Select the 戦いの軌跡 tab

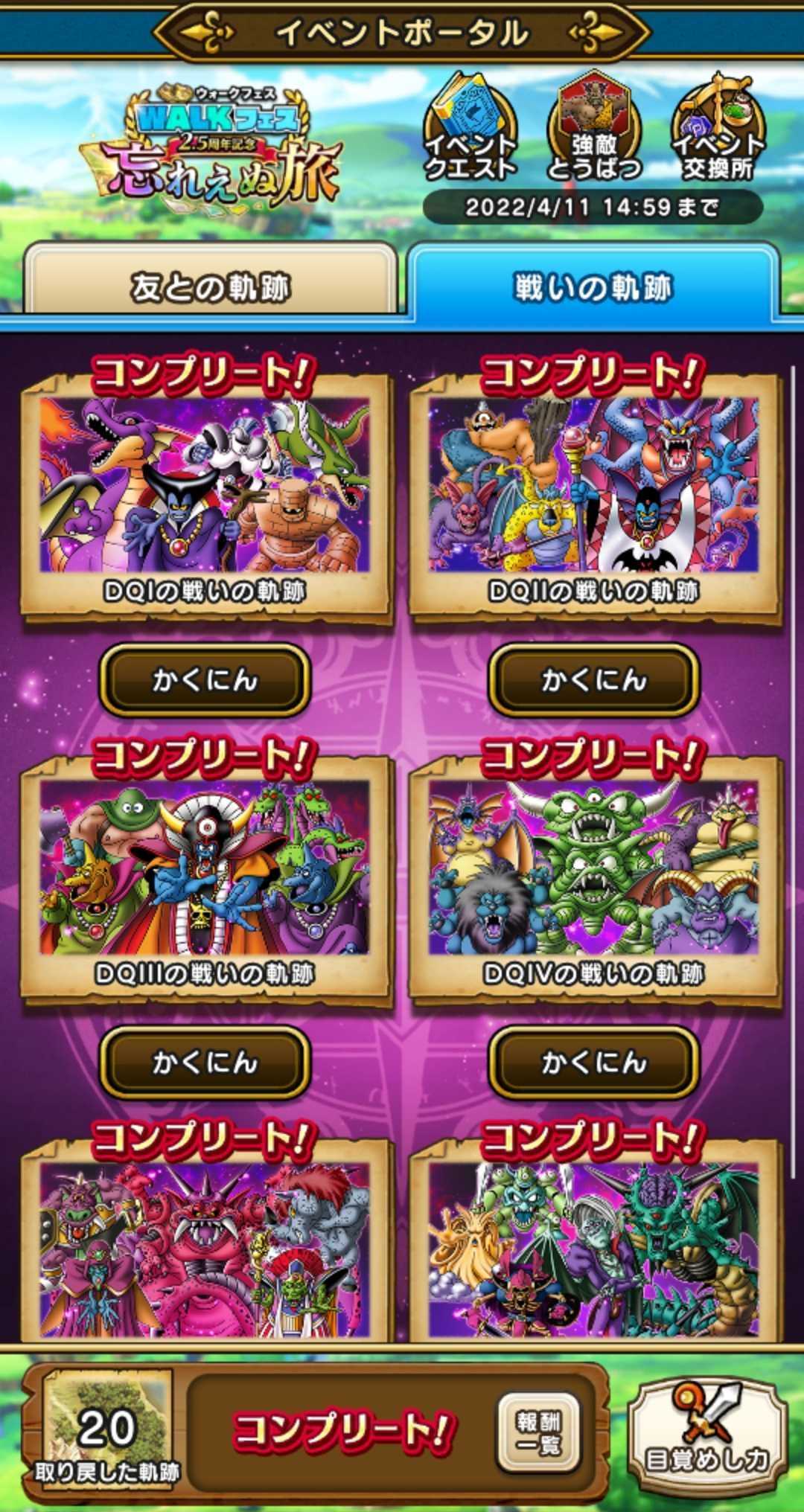(593, 286)
